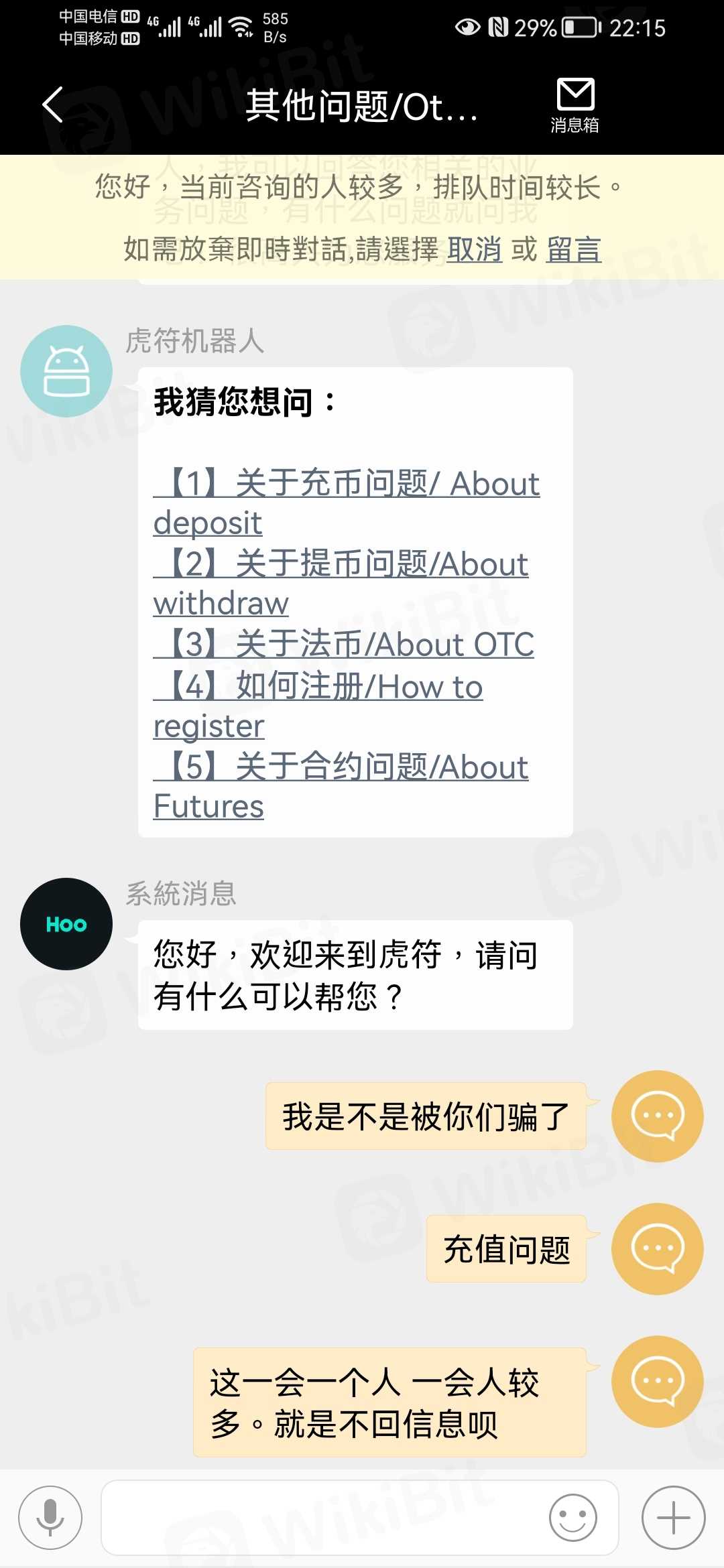Open the emoji picker
The width and height of the screenshot is (724, 1568).
pos(572,1517)
